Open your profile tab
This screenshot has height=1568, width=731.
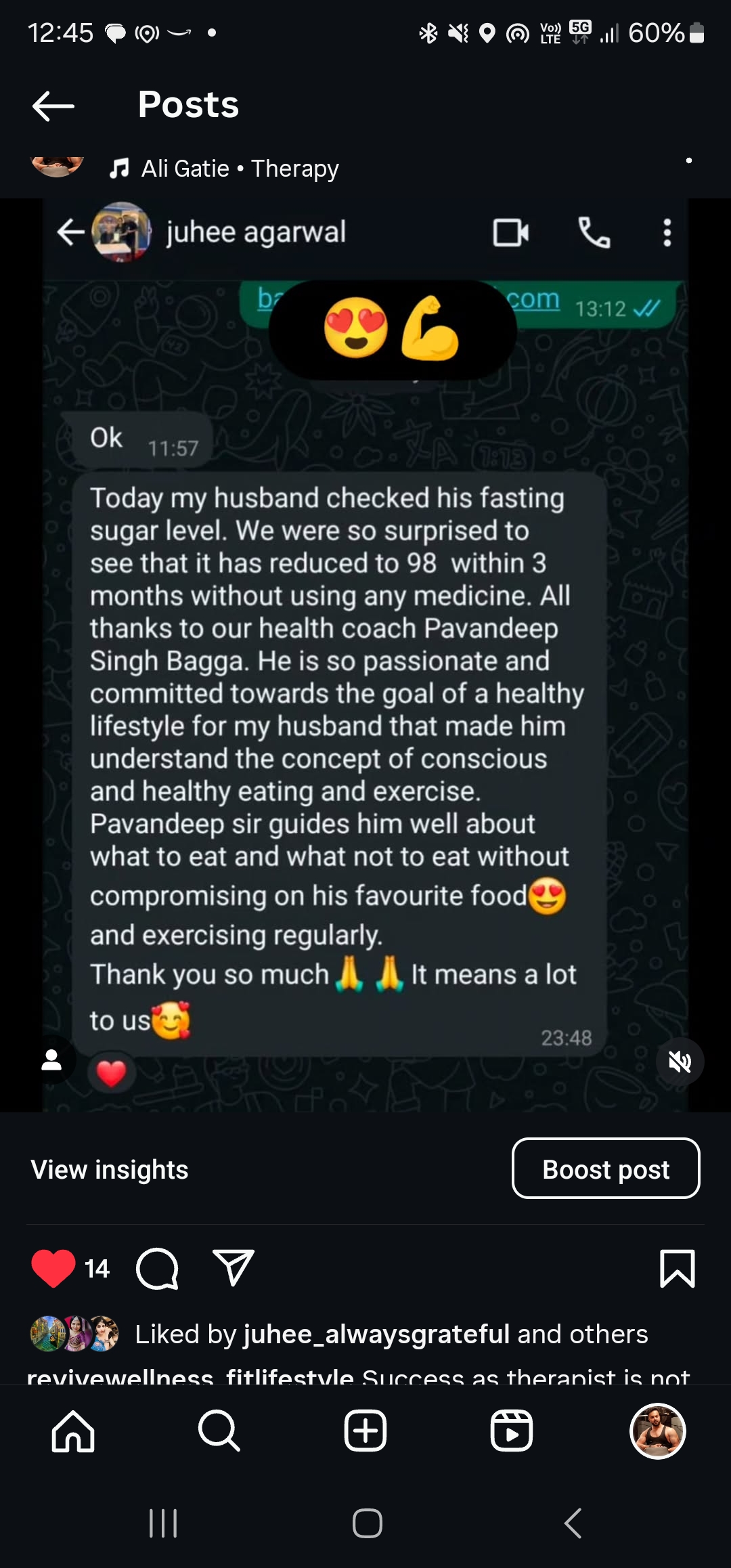[658, 1431]
